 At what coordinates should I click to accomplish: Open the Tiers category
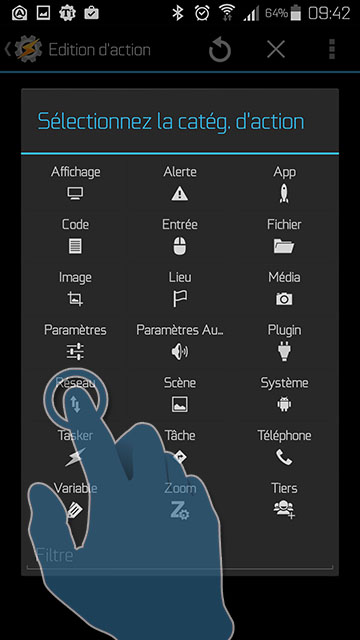coord(284,499)
